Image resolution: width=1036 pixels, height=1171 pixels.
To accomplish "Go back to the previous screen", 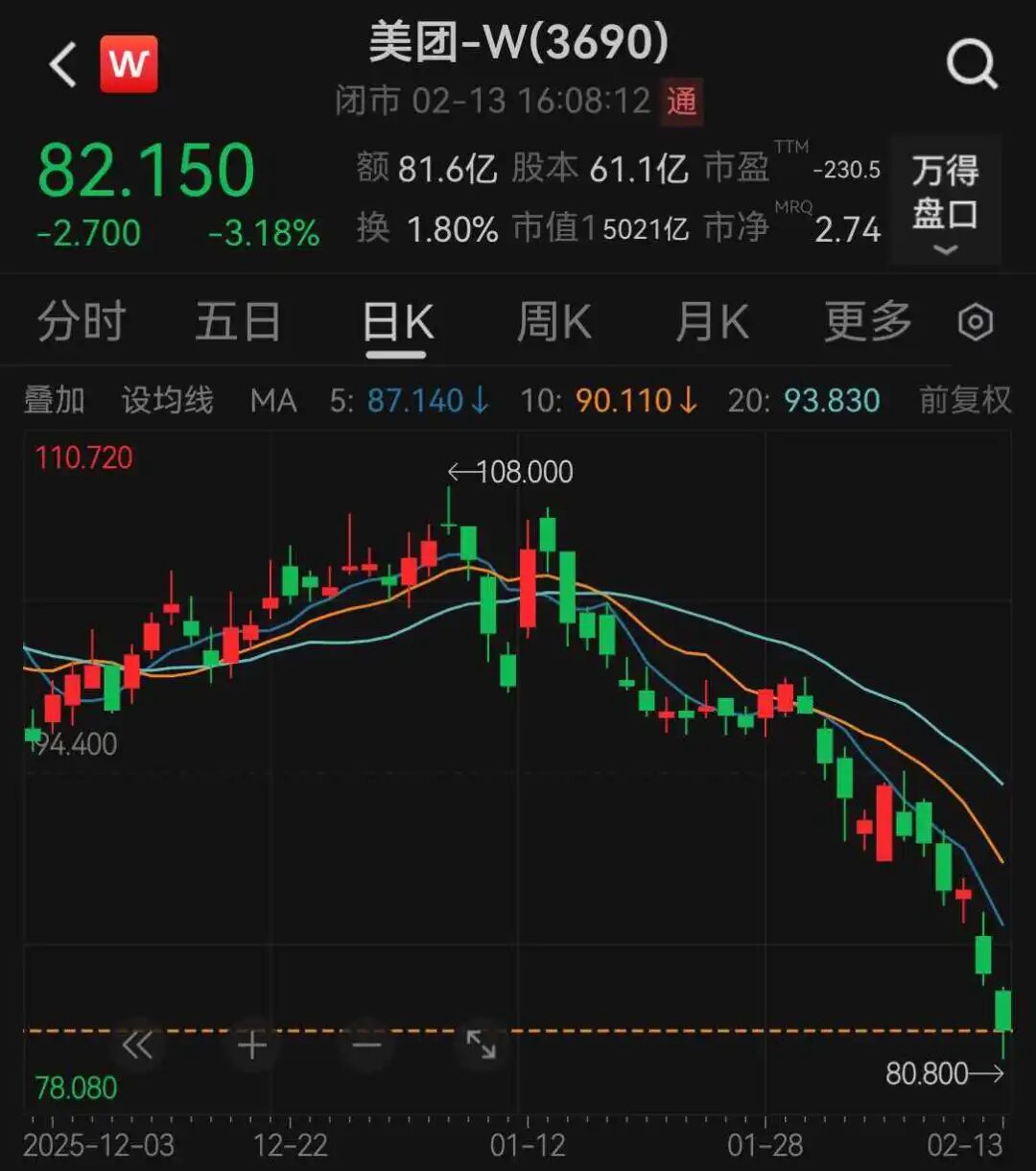I will tap(63, 66).
